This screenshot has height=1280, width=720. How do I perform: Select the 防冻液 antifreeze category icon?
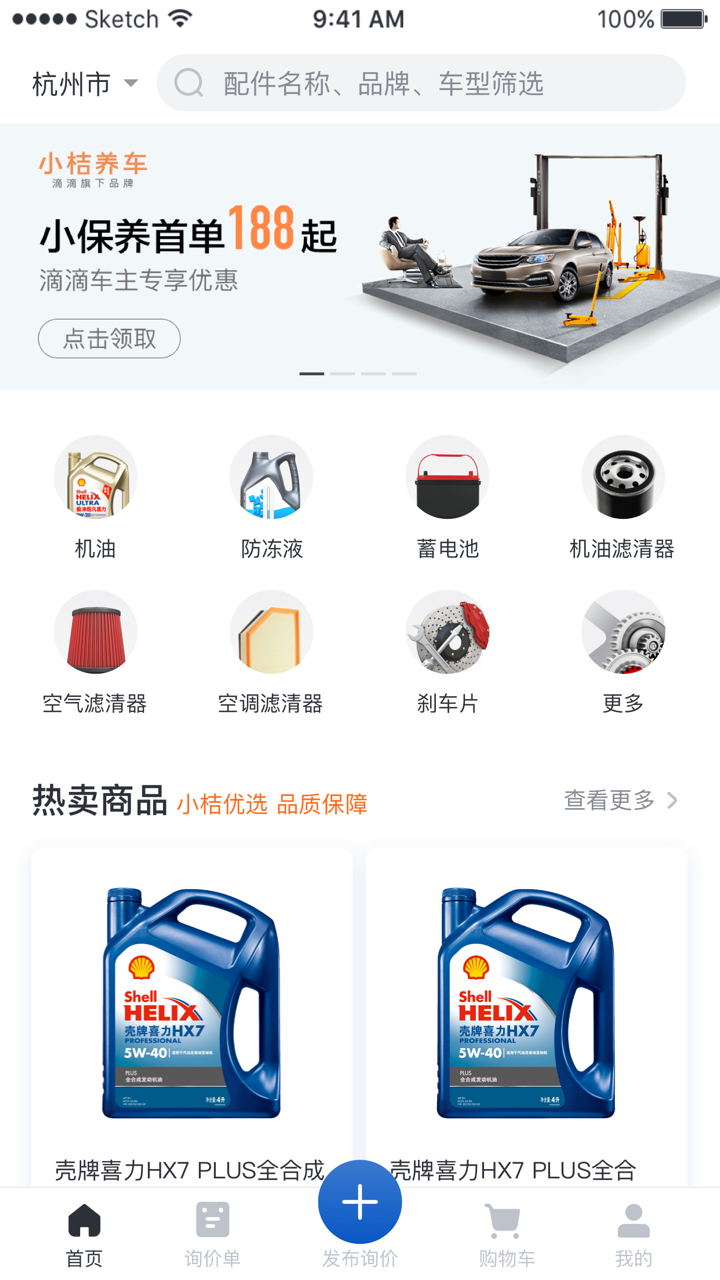click(x=271, y=477)
